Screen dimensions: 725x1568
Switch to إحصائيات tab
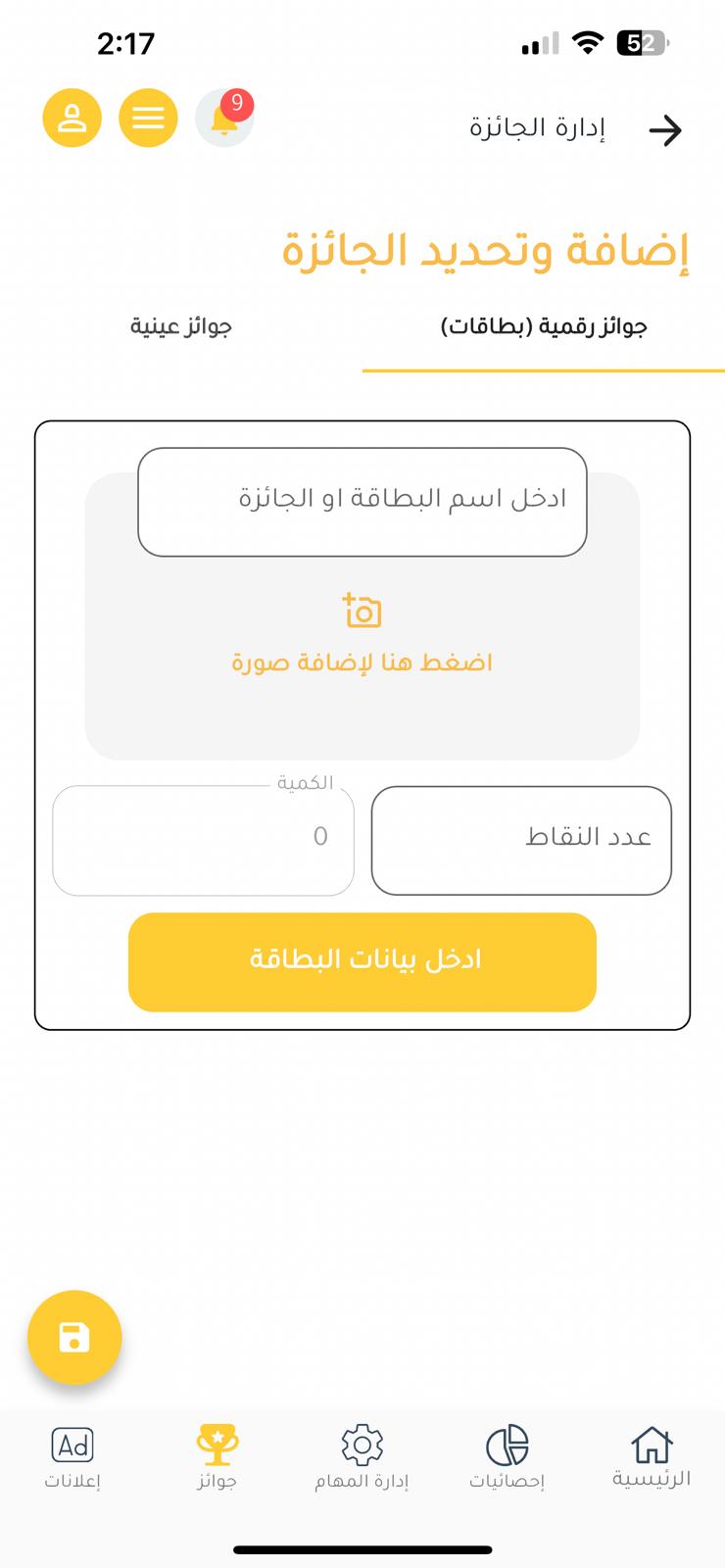pyautogui.click(x=507, y=1456)
